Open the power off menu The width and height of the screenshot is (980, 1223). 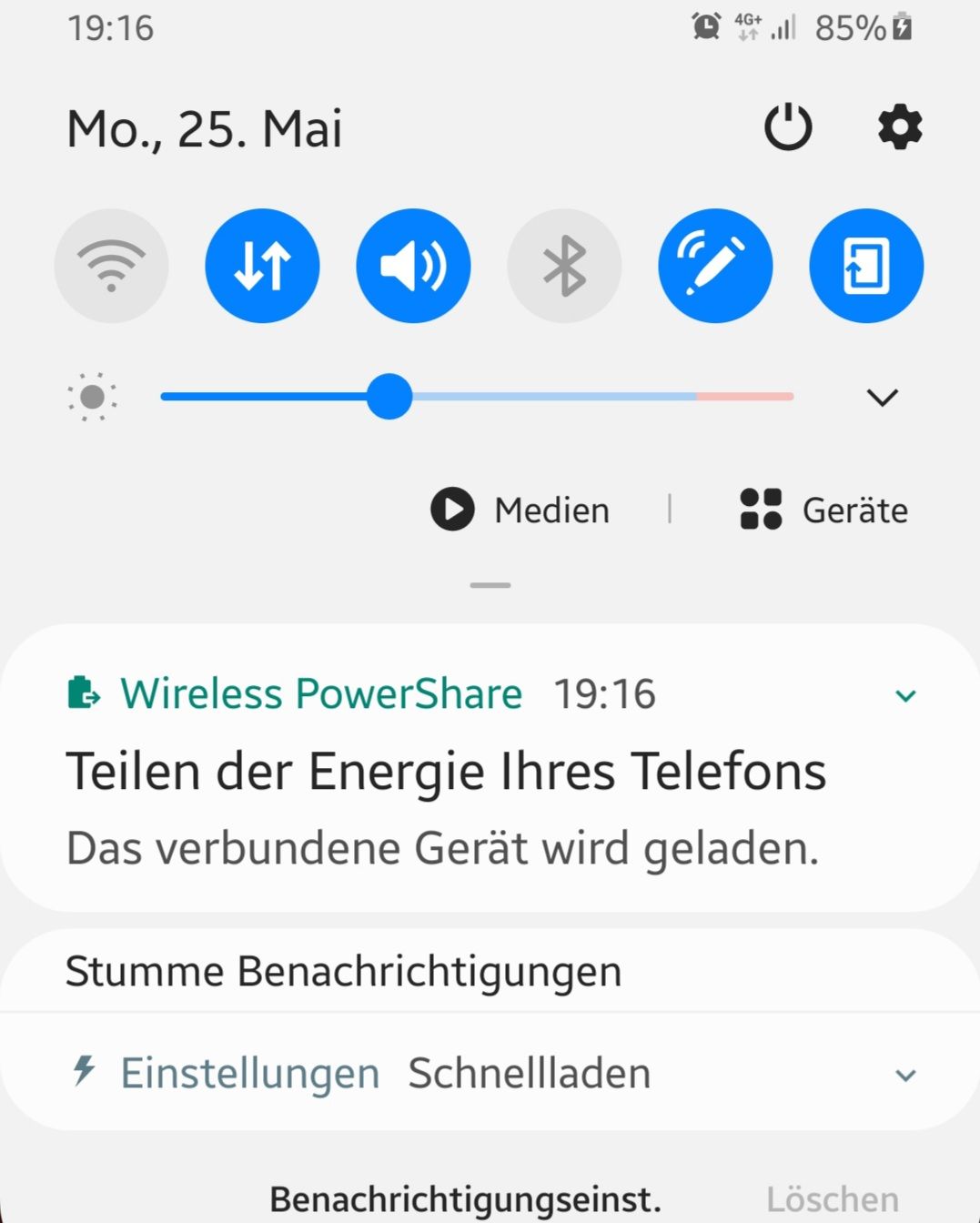click(x=787, y=127)
